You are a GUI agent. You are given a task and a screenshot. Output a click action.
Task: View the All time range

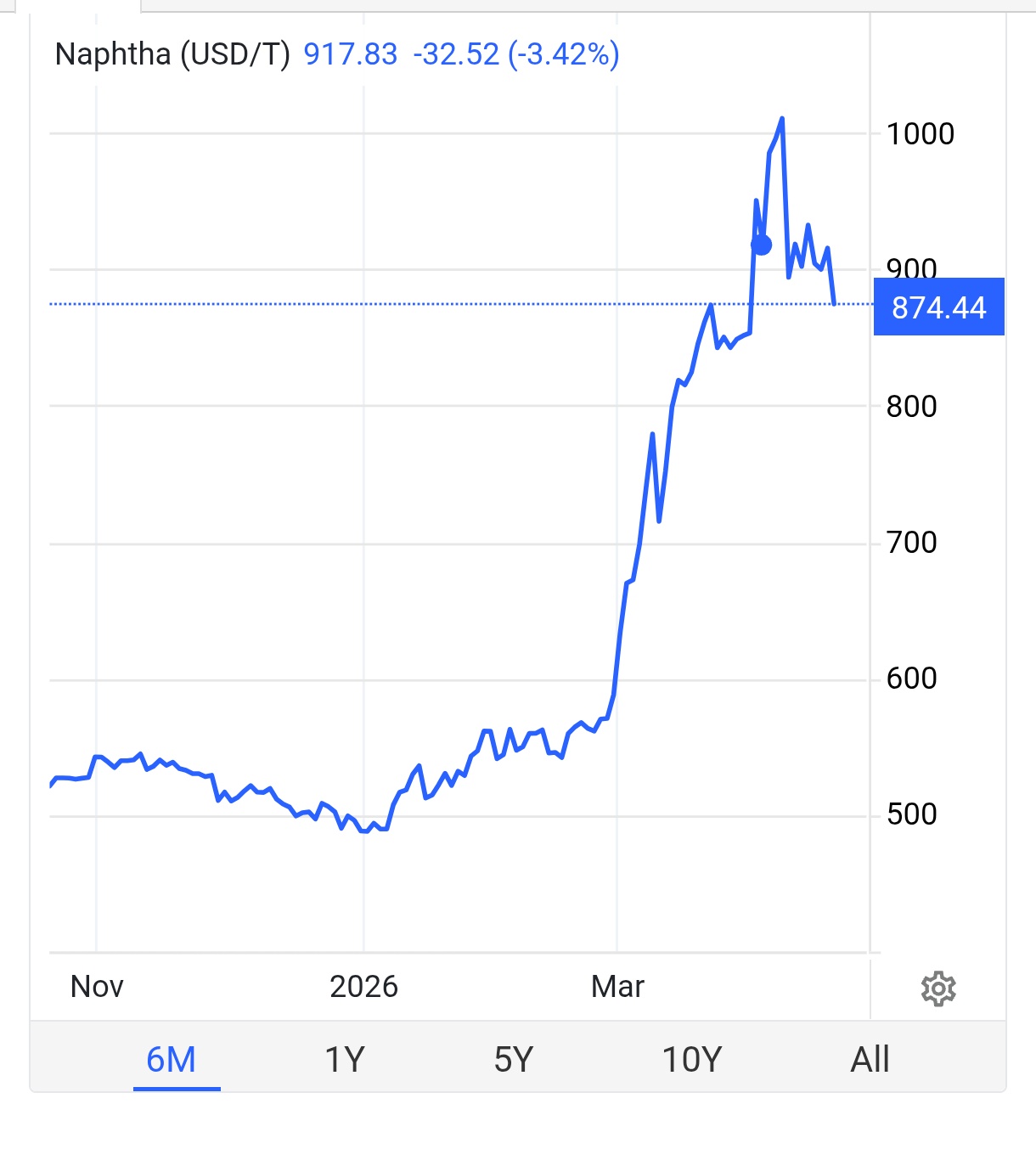pyautogui.click(x=870, y=1059)
